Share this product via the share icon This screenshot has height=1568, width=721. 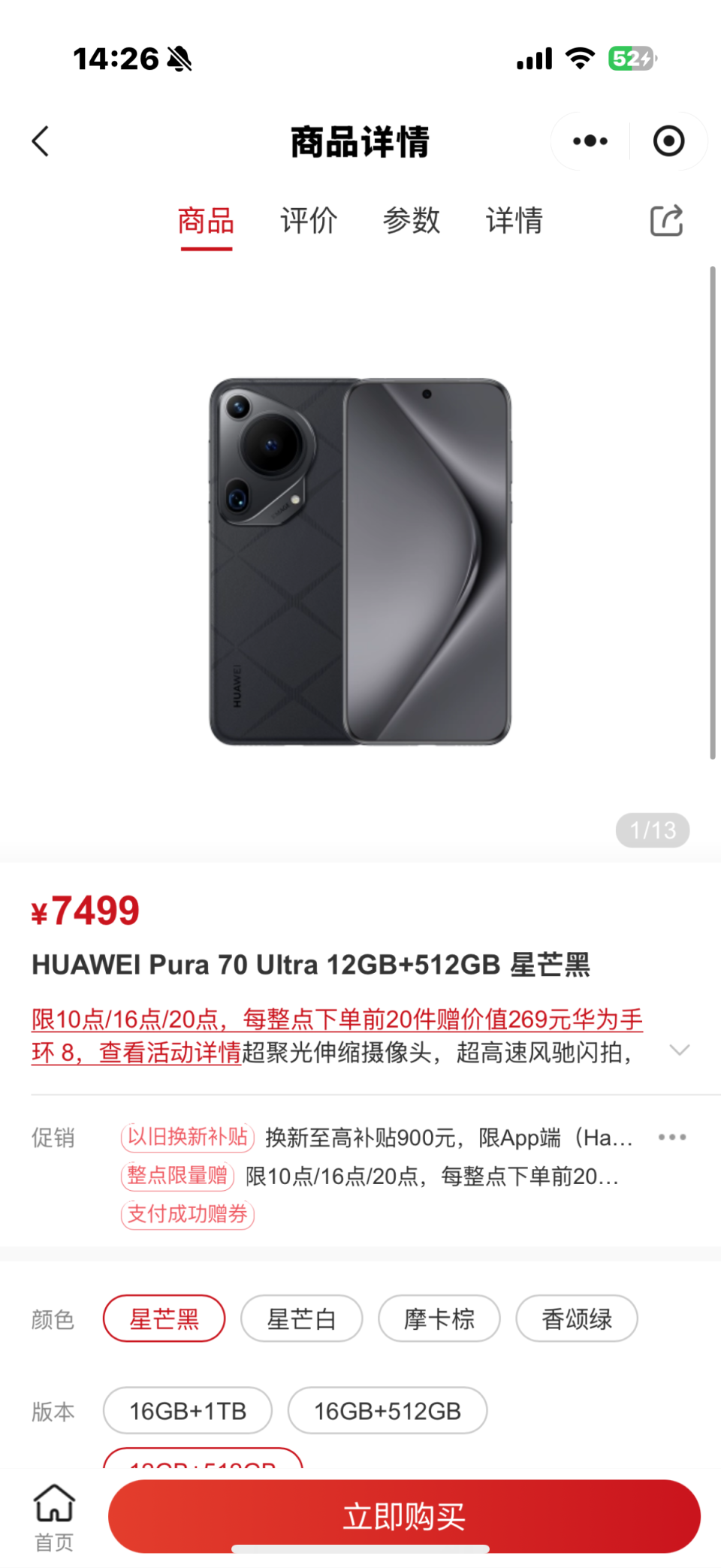tap(665, 221)
